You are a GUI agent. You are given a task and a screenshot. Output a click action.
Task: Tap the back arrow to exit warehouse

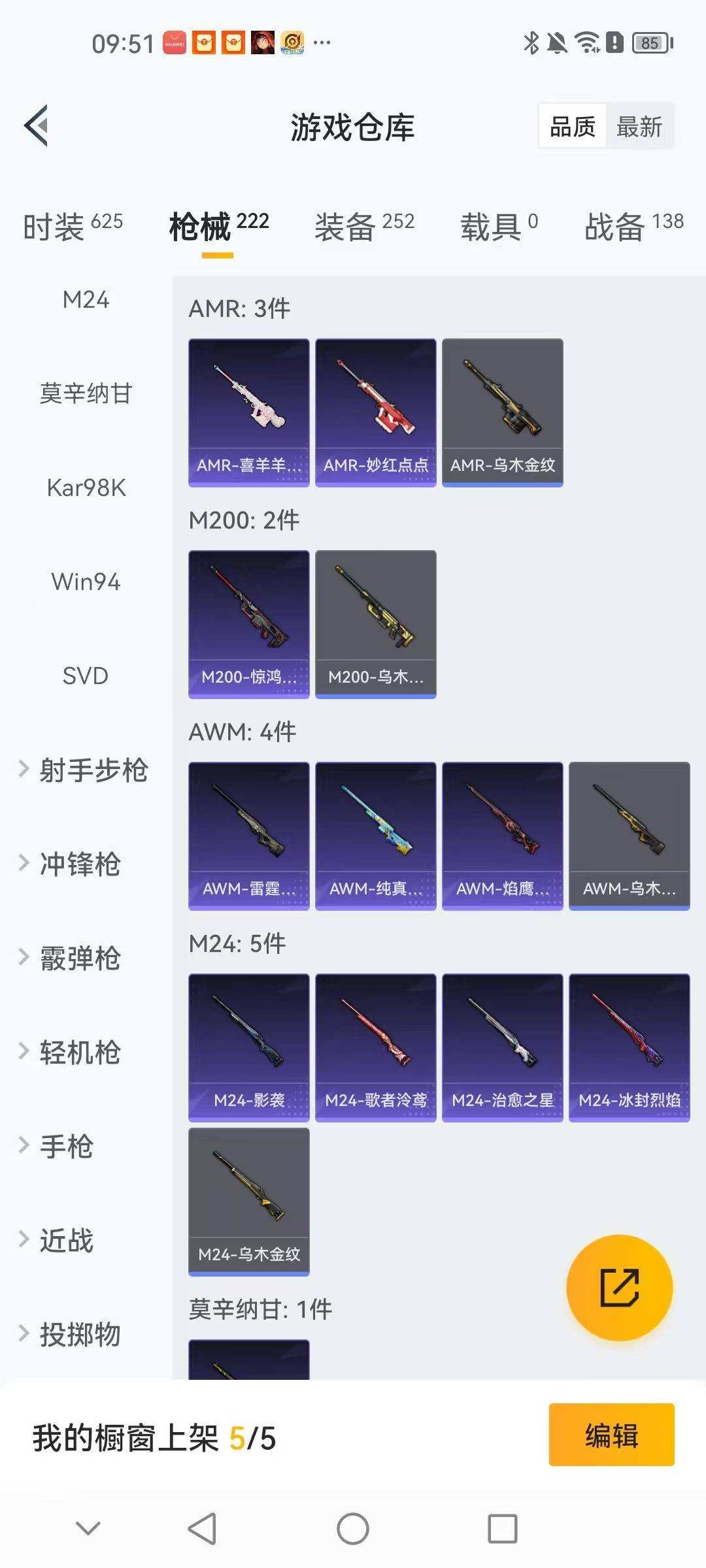pos(36,126)
